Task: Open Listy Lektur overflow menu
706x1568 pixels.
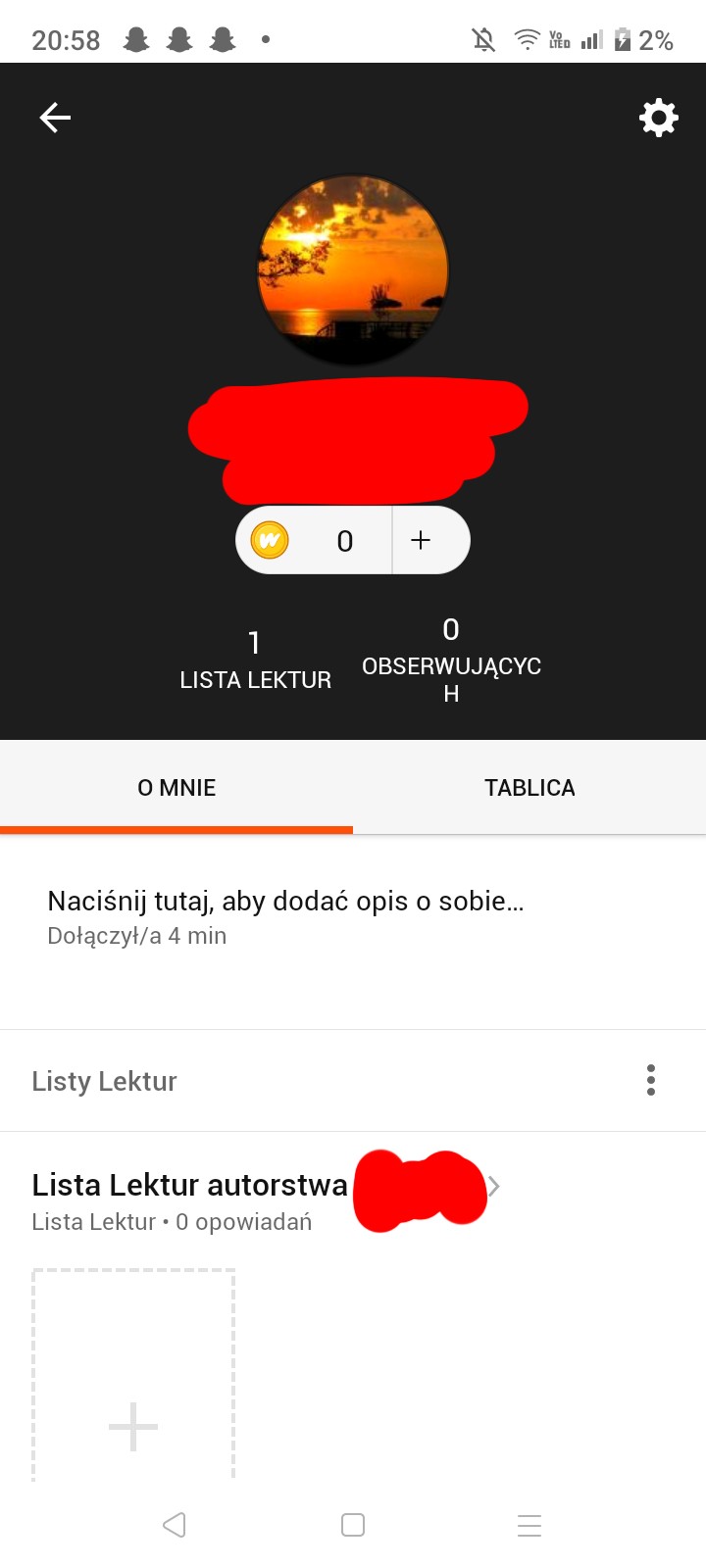Action: point(650,1080)
